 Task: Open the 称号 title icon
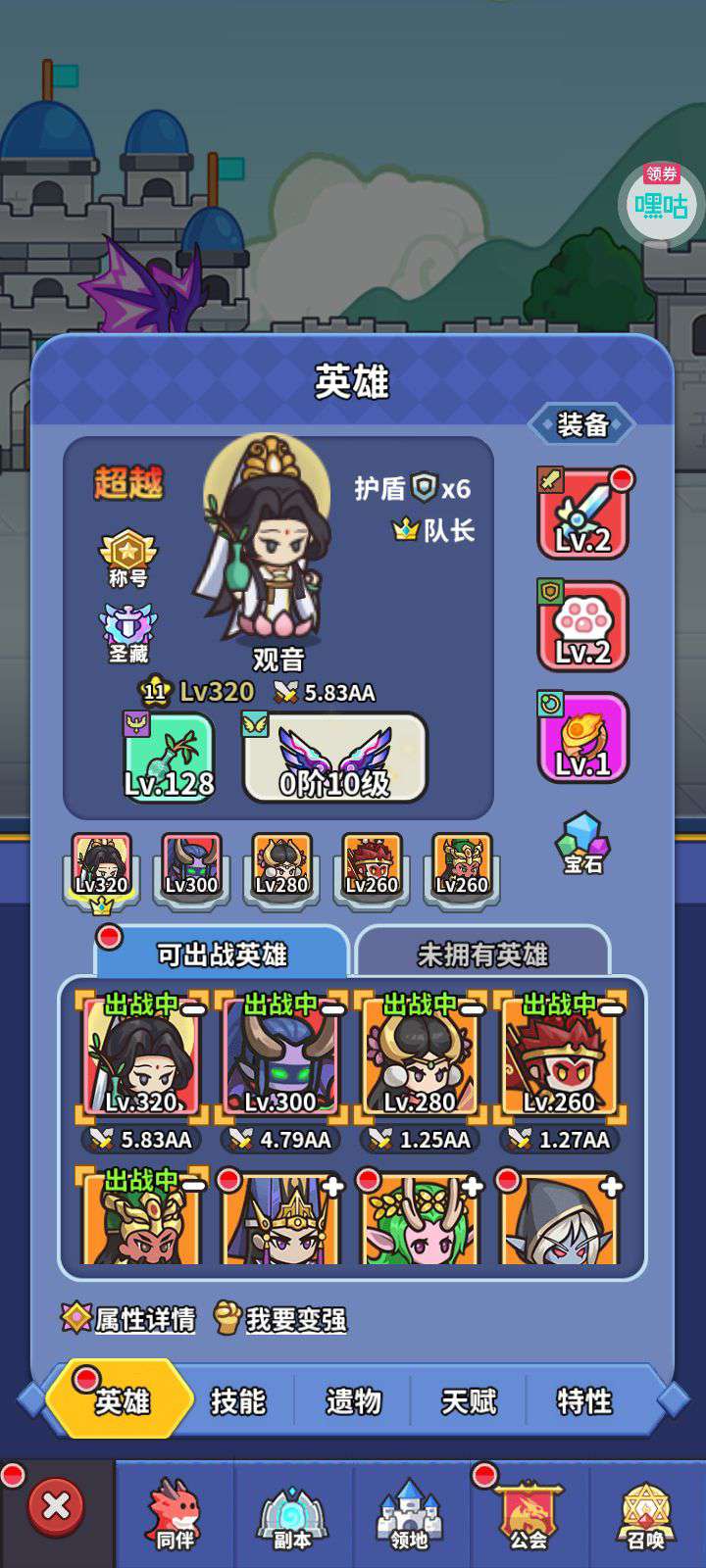(x=127, y=559)
